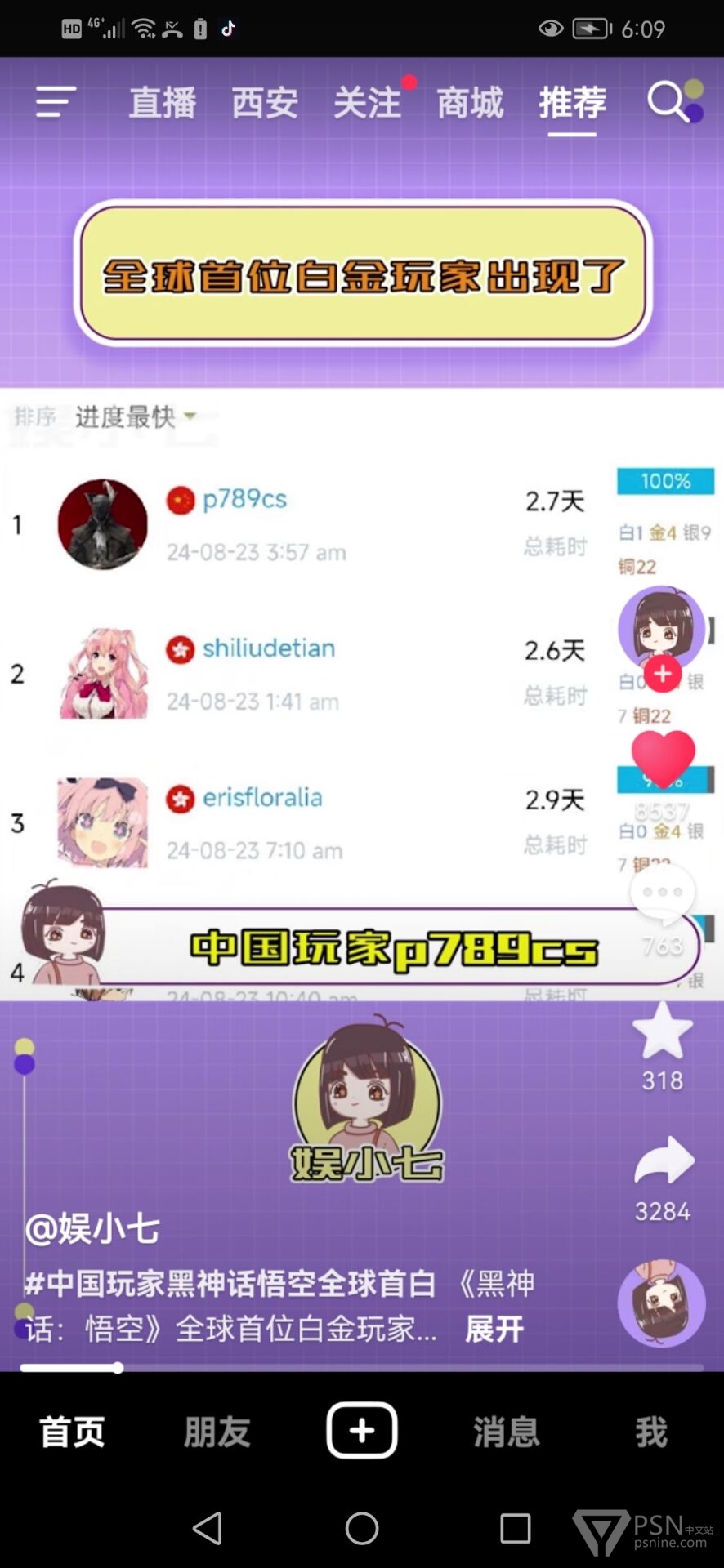Open the spinning music disc
This screenshot has height=1568, width=724.
pos(661,1303)
